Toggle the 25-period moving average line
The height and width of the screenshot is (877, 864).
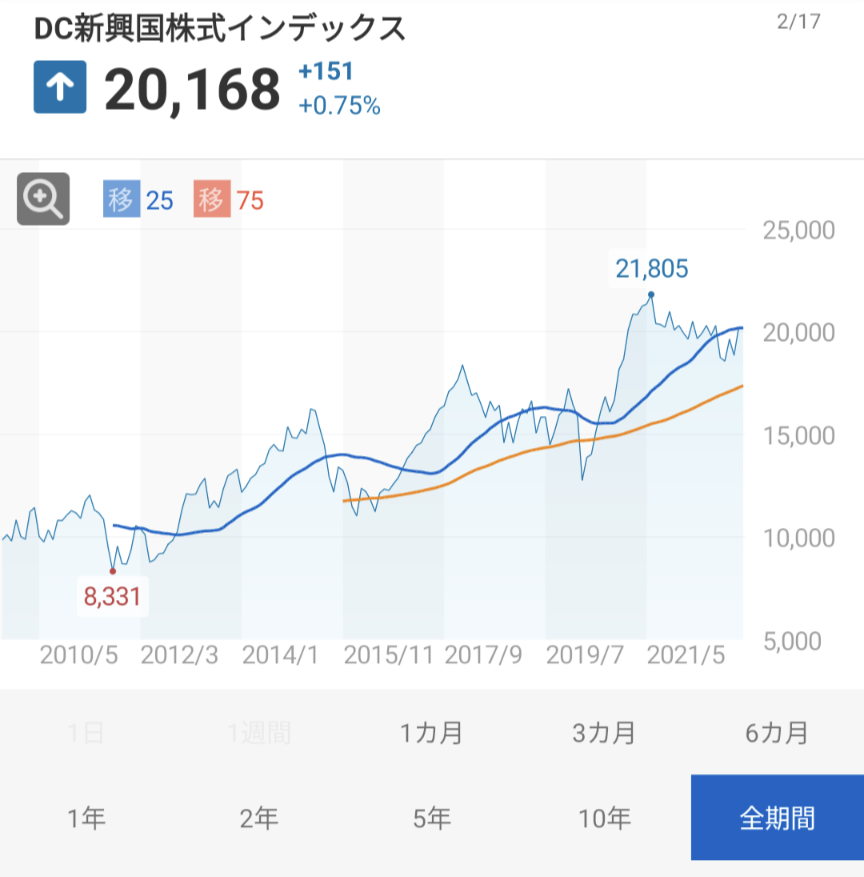tap(138, 200)
